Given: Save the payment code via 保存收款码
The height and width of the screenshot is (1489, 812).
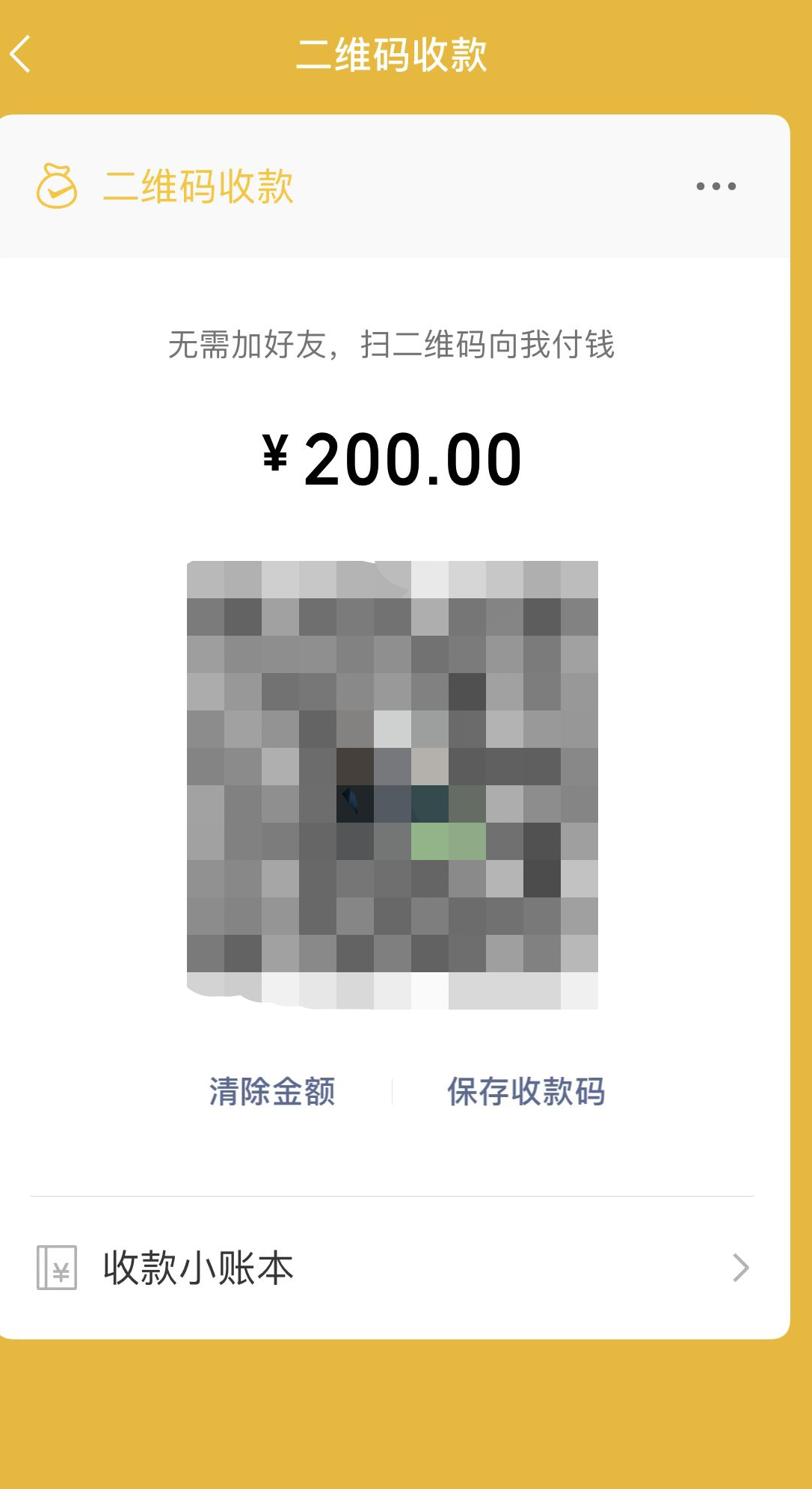Looking at the screenshot, I should point(526,1091).
